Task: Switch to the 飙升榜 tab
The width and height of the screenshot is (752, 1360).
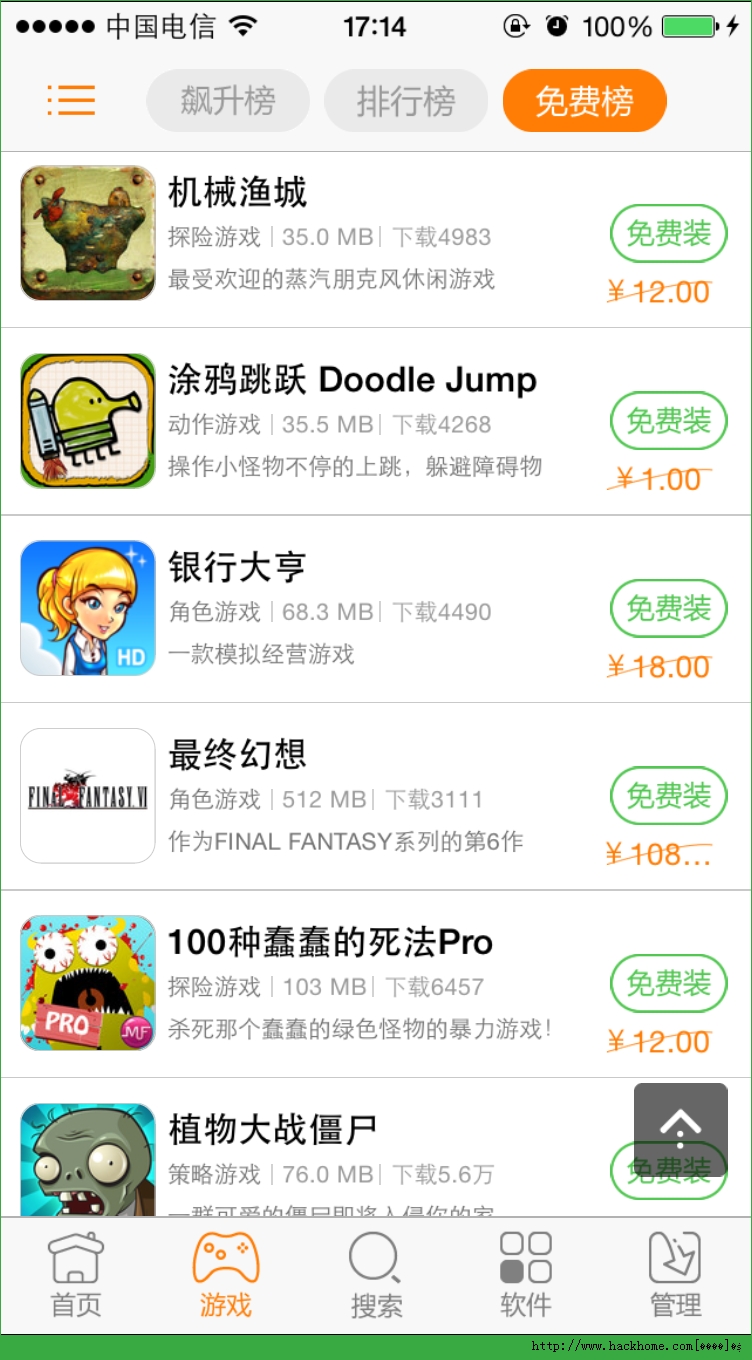Action: [x=228, y=101]
